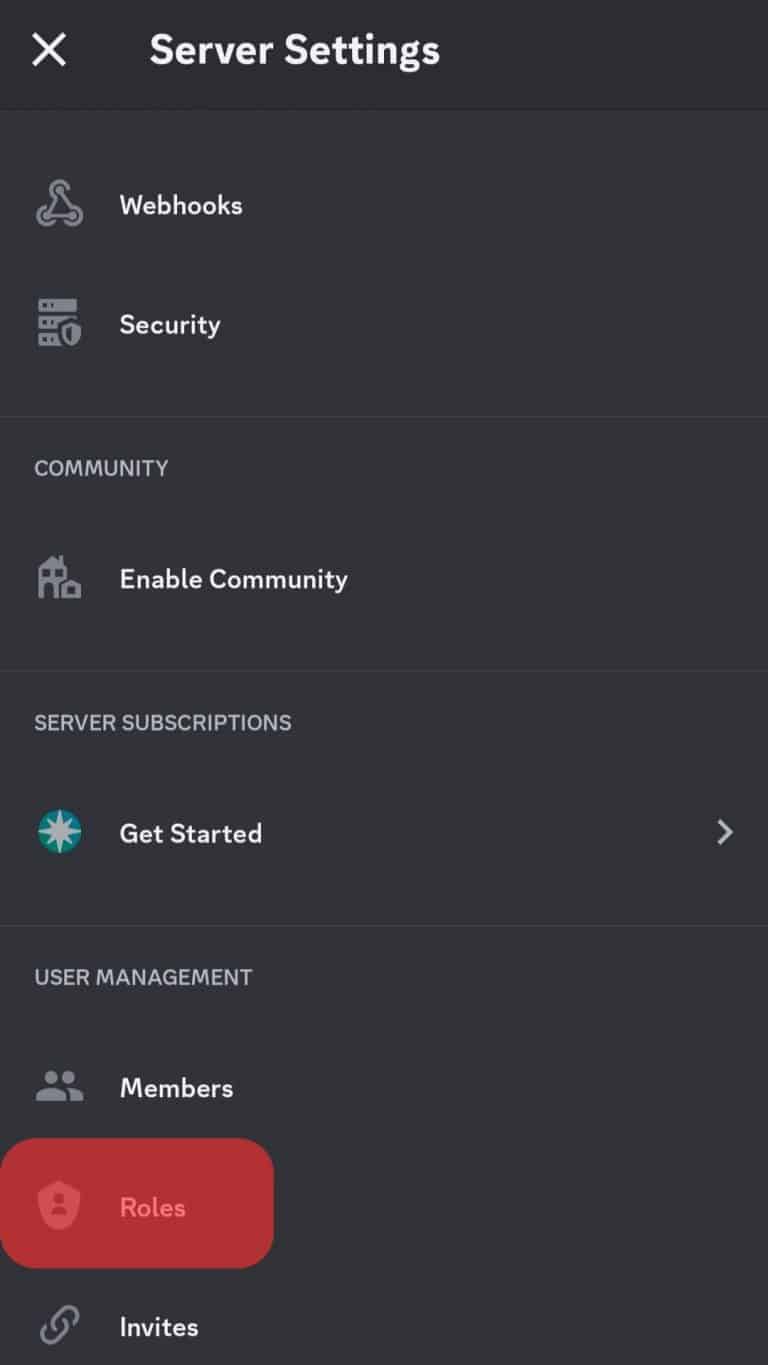Select the Invites settings entry
This screenshot has width=768, height=1365.
pyautogui.click(x=158, y=1326)
